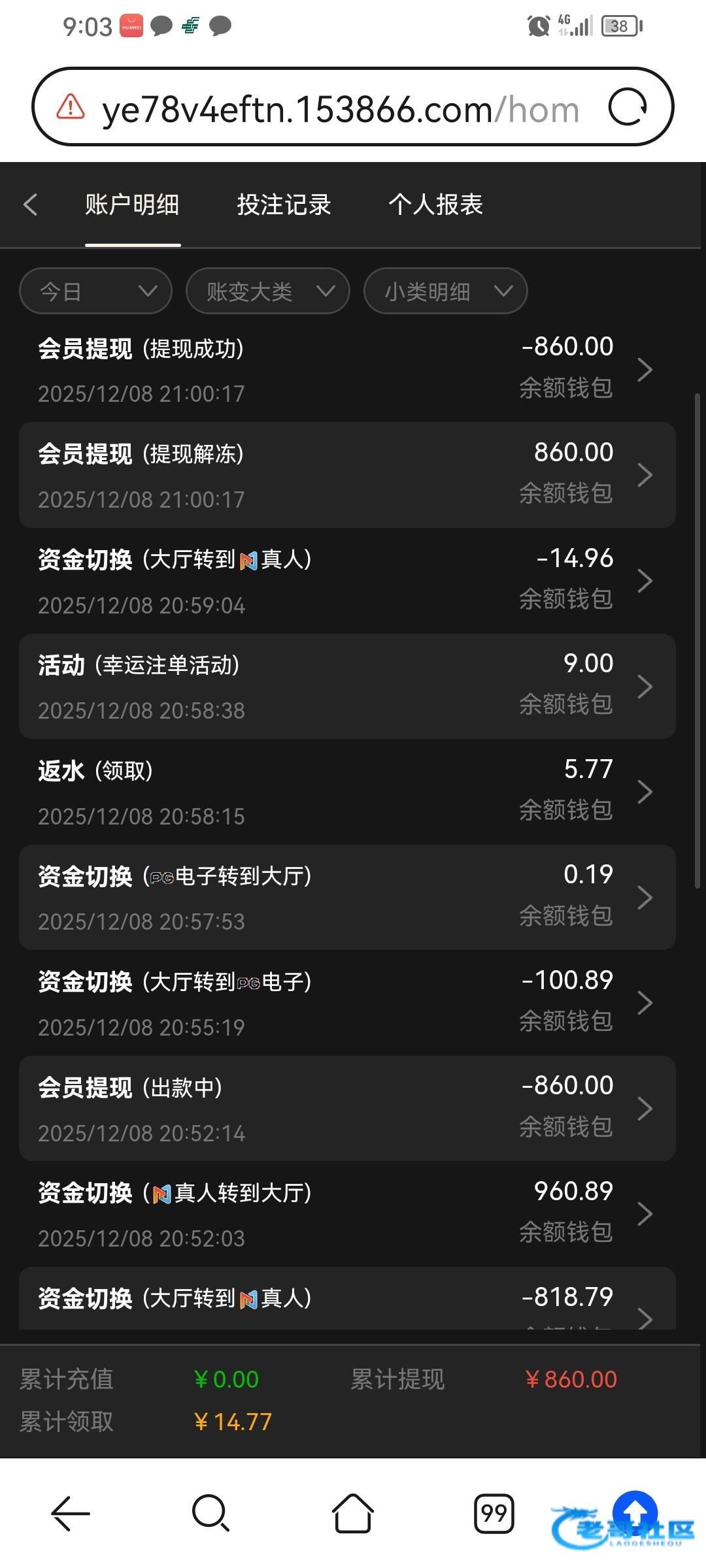Open the -14.96 大厅转到真人 transfer
Viewport: 706px width, 1568px height.
click(346, 581)
